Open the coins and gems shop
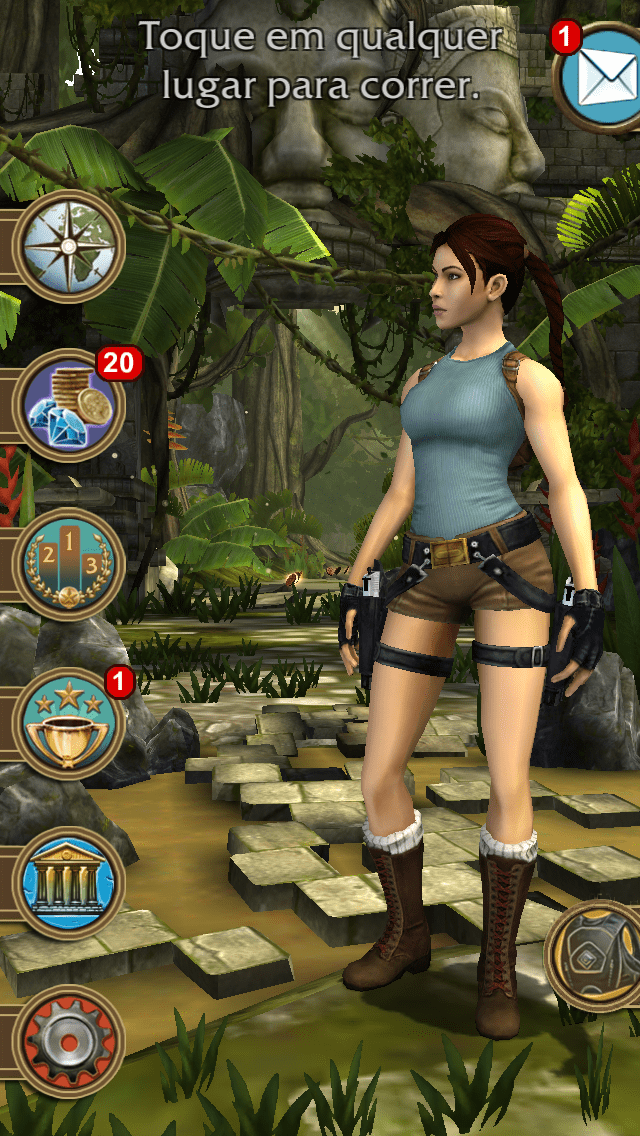640x1136 pixels. [68, 405]
